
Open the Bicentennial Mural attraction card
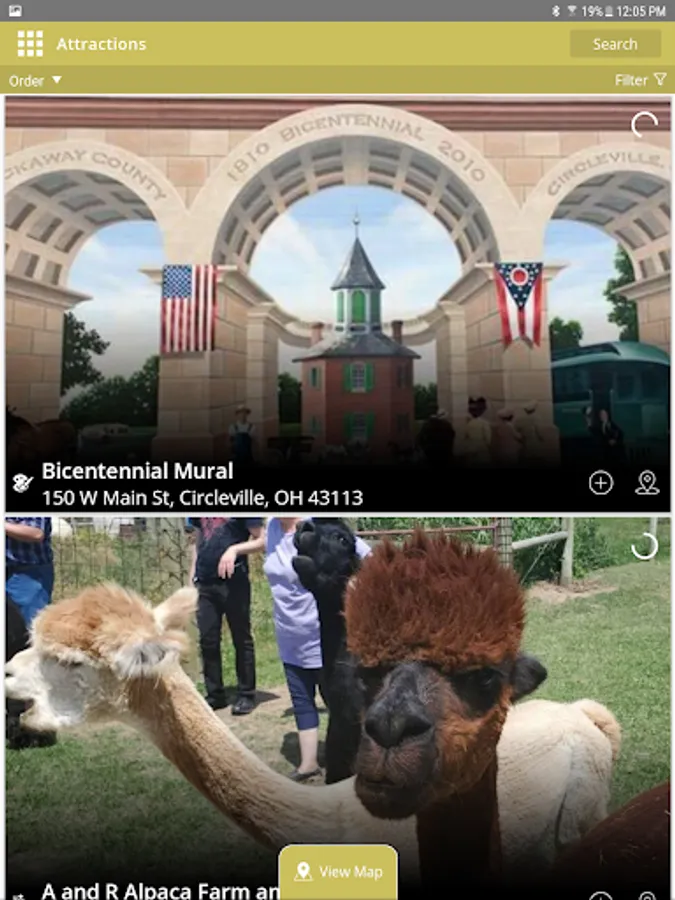coord(338,304)
